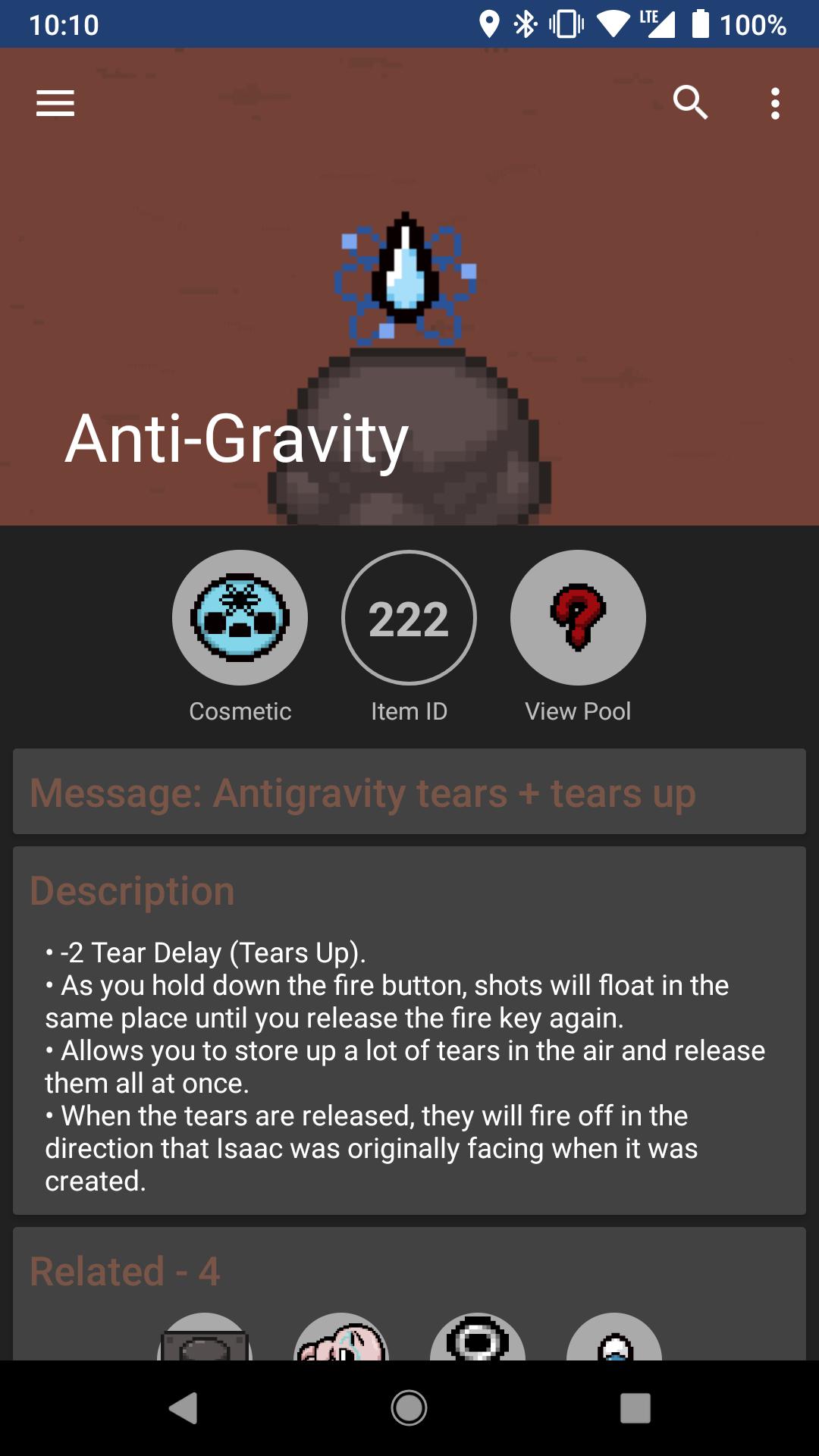Open the search icon
Viewport: 819px width, 1456px height.
(690, 102)
